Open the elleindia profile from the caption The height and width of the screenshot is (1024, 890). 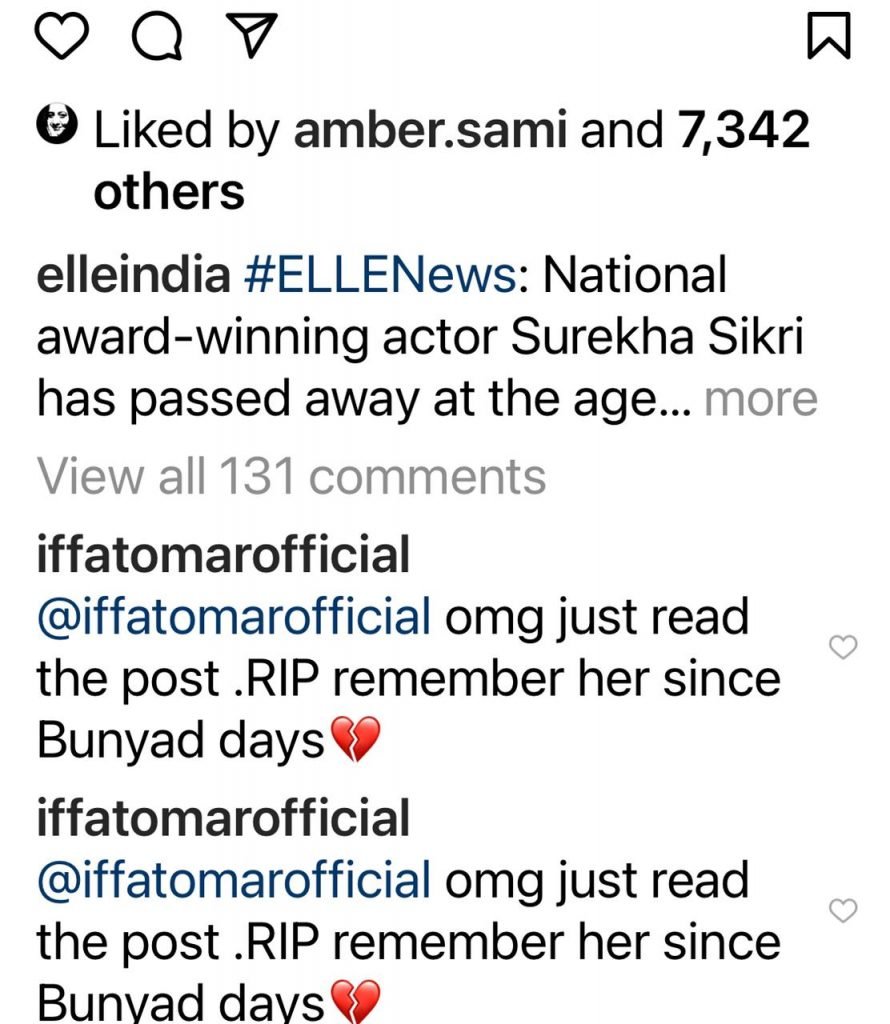tap(133, 275)
